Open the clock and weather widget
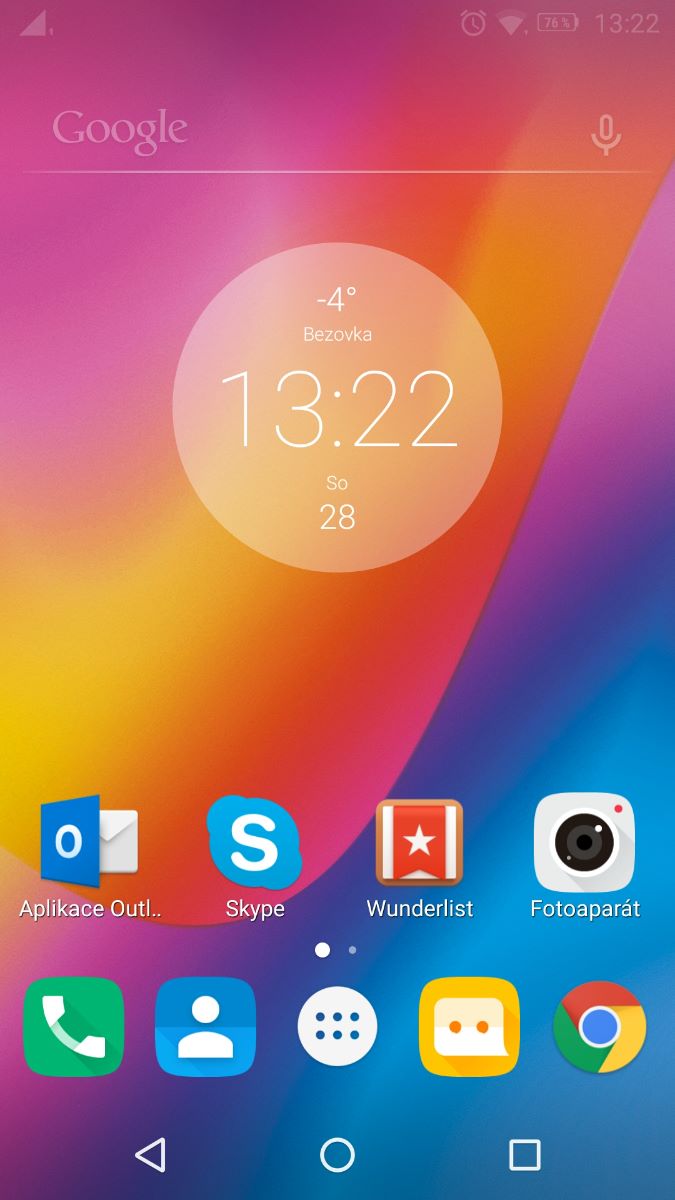675x1200 pixels. click(337, 407)
